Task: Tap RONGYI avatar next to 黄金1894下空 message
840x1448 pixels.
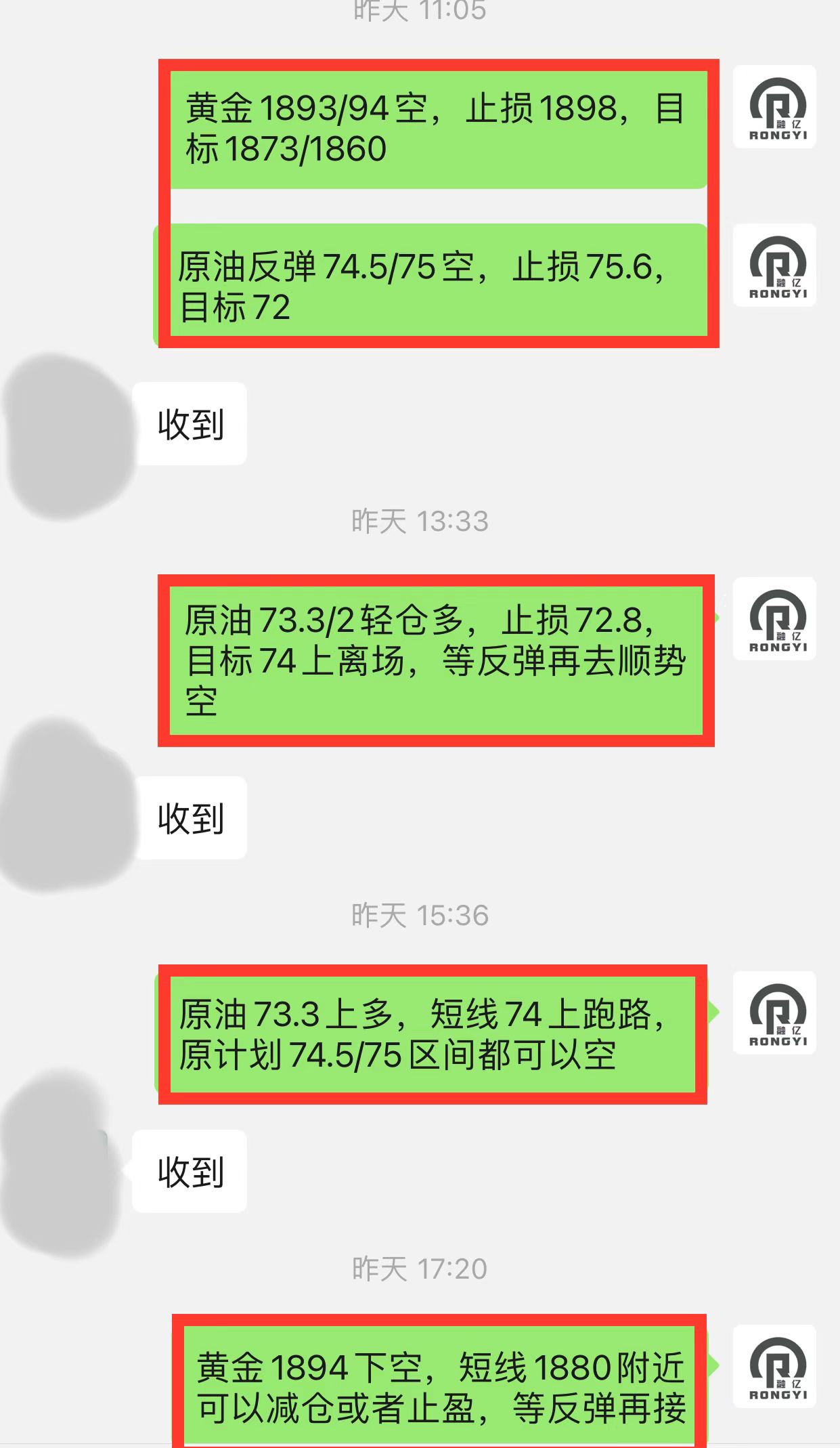Action: click(x=775, y=1367)
